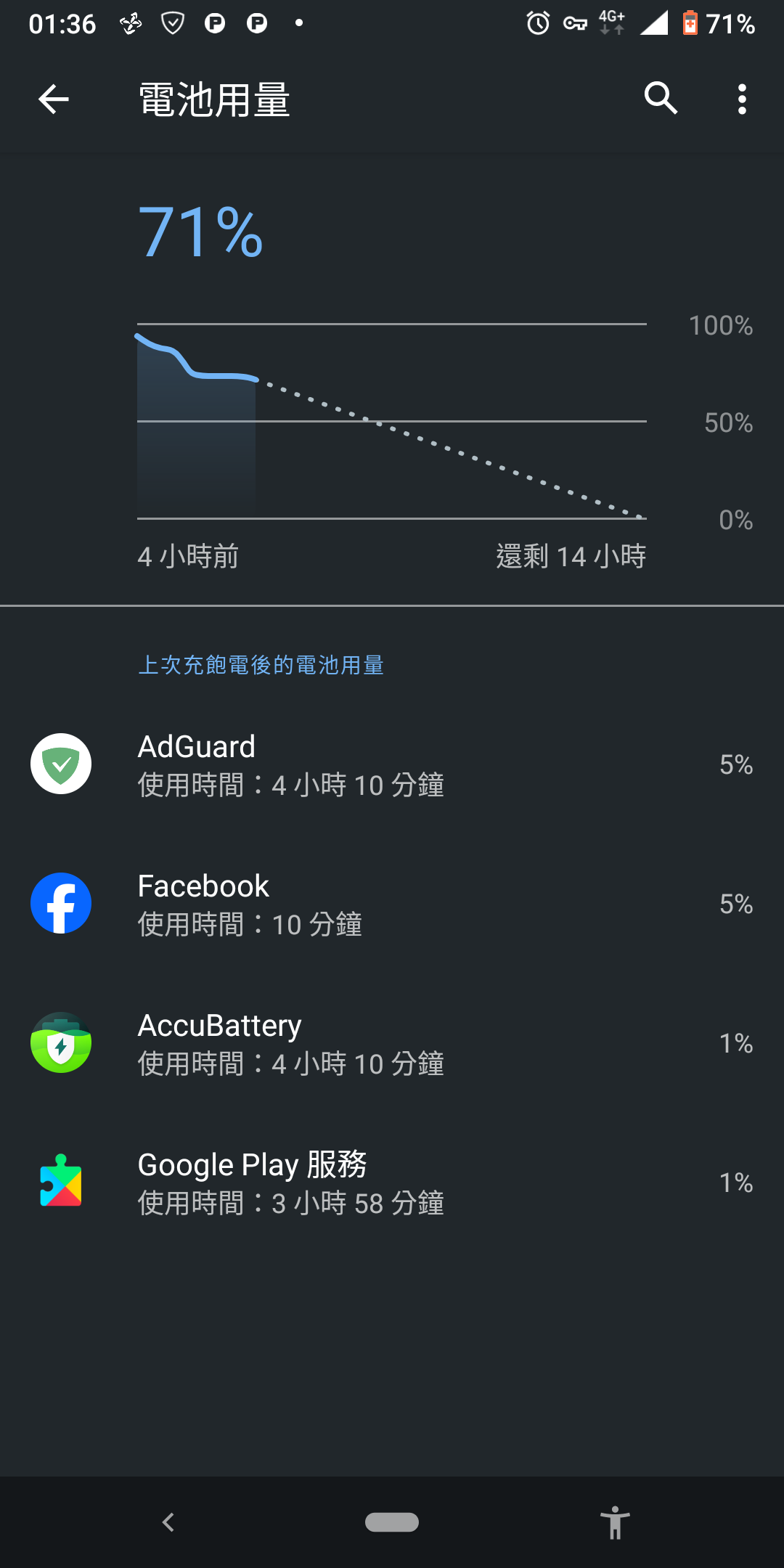
Task: Open Google Play 服務 battery details
Action: (x=392, y=1183)
